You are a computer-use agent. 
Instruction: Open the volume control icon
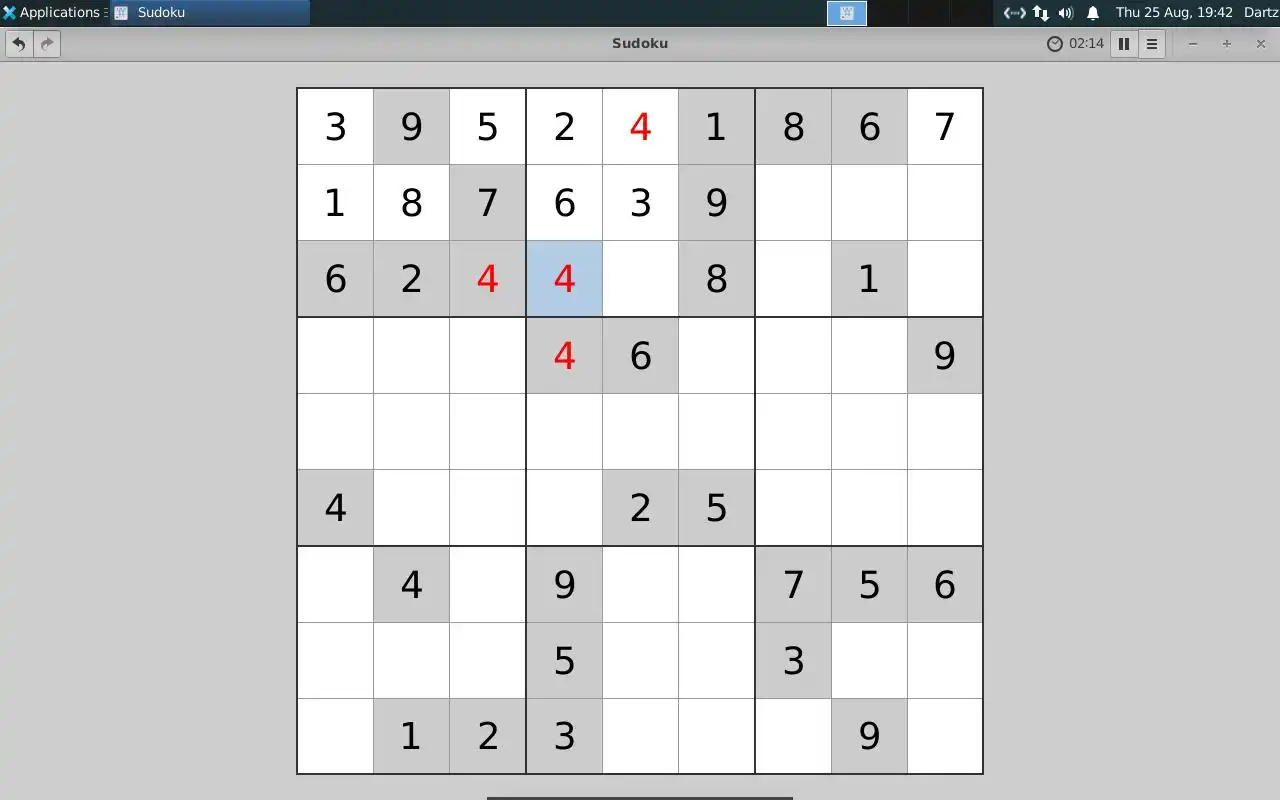pos(1066,13)
